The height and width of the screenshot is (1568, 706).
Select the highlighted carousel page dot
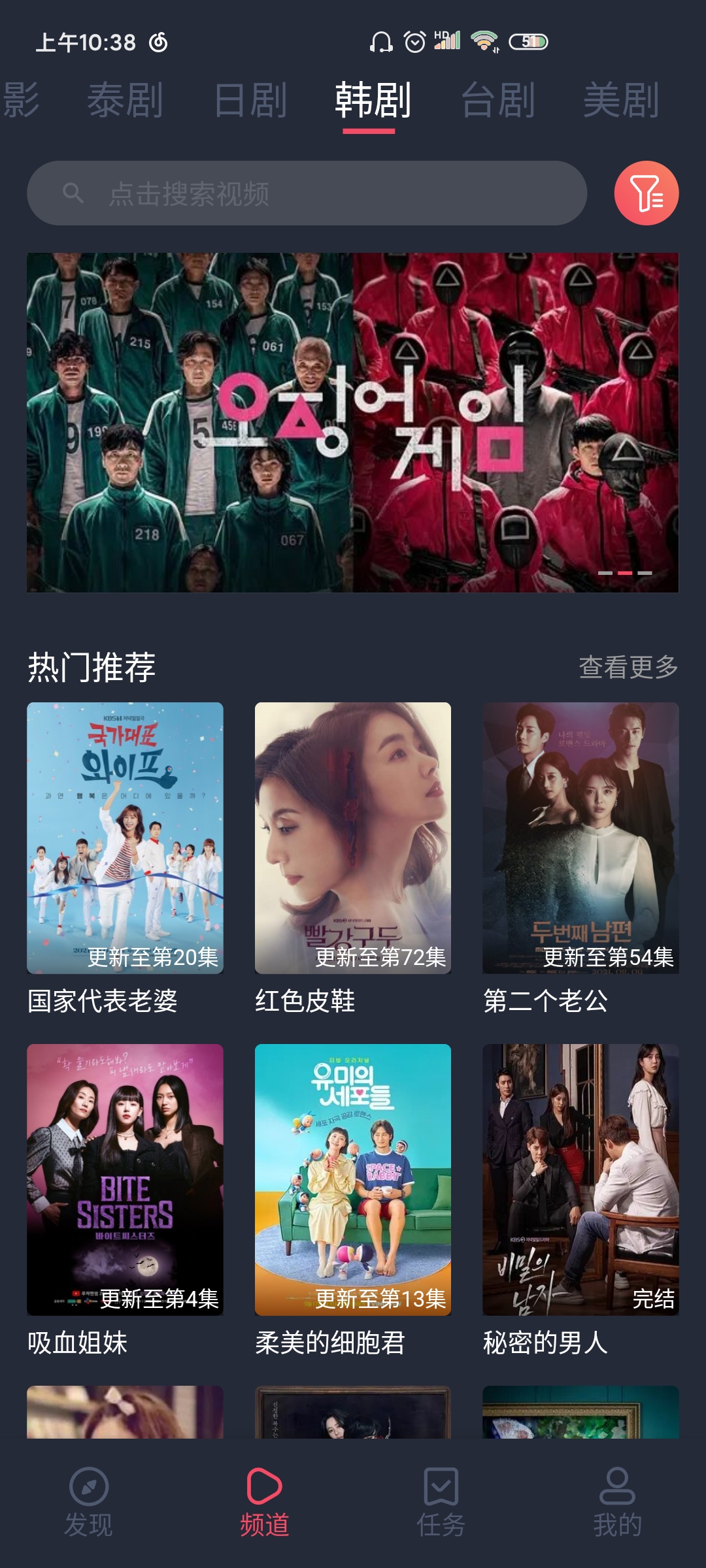(625, 573)
